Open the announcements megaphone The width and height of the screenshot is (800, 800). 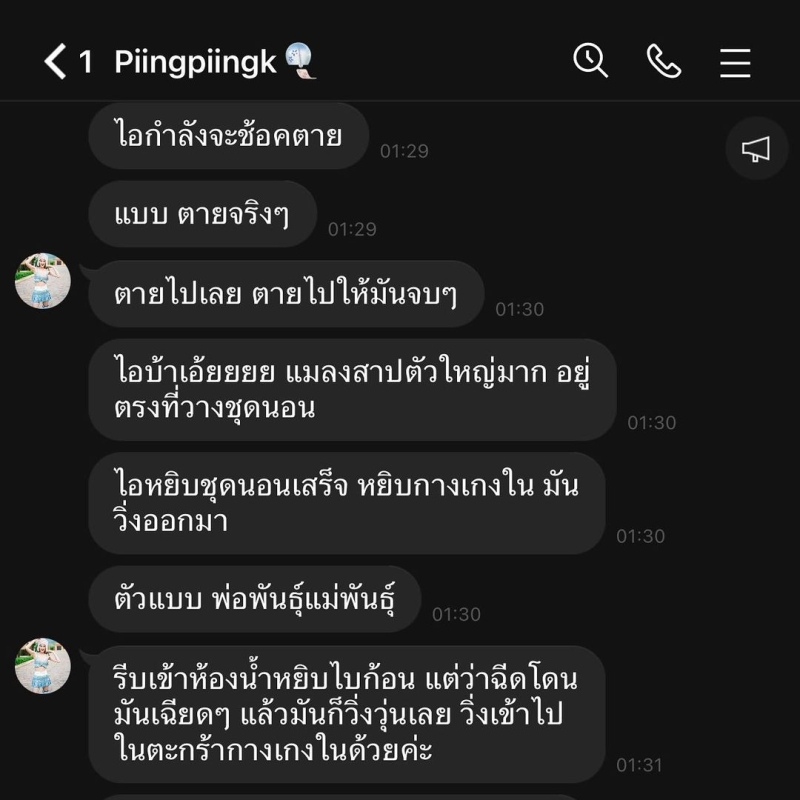(756, 150)
